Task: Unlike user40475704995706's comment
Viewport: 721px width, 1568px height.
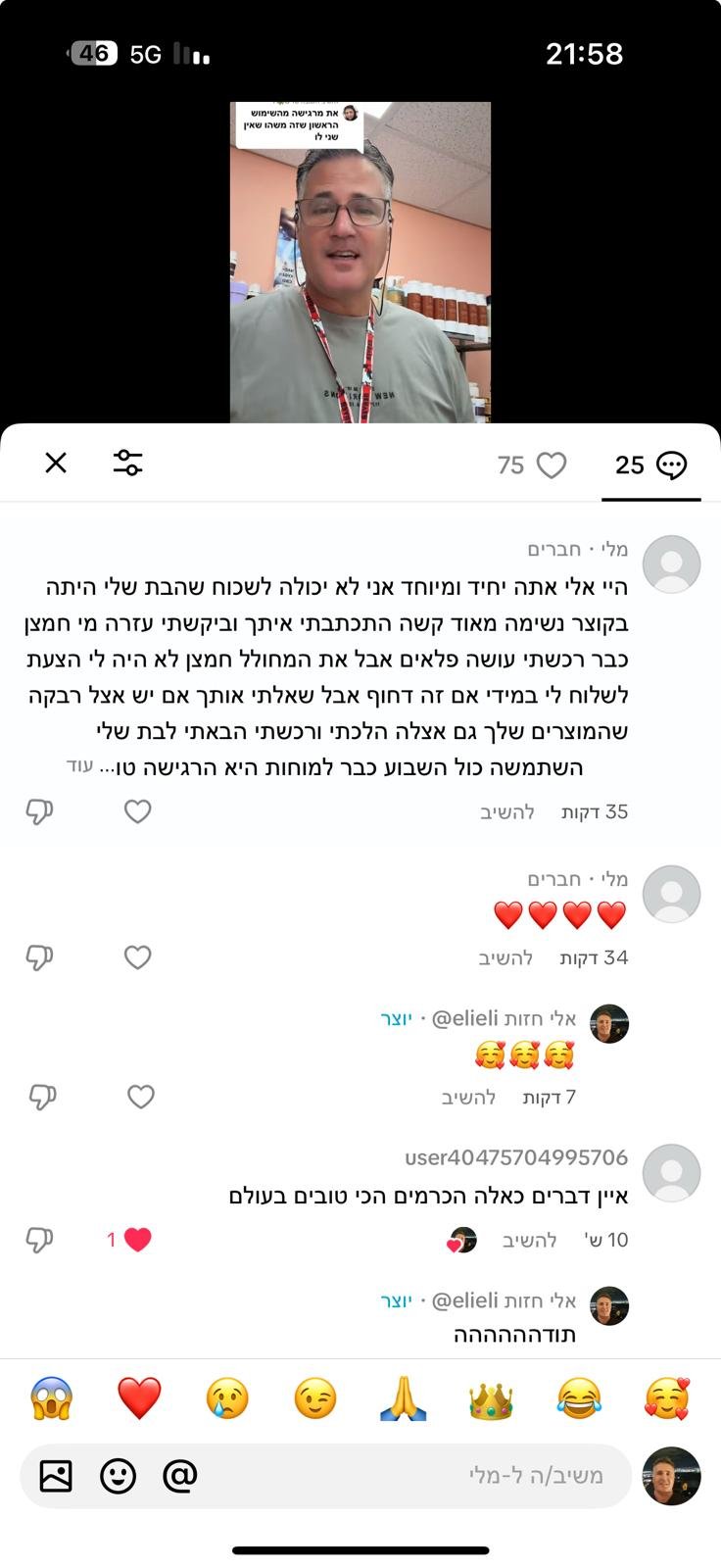Action: (137, 1240)
